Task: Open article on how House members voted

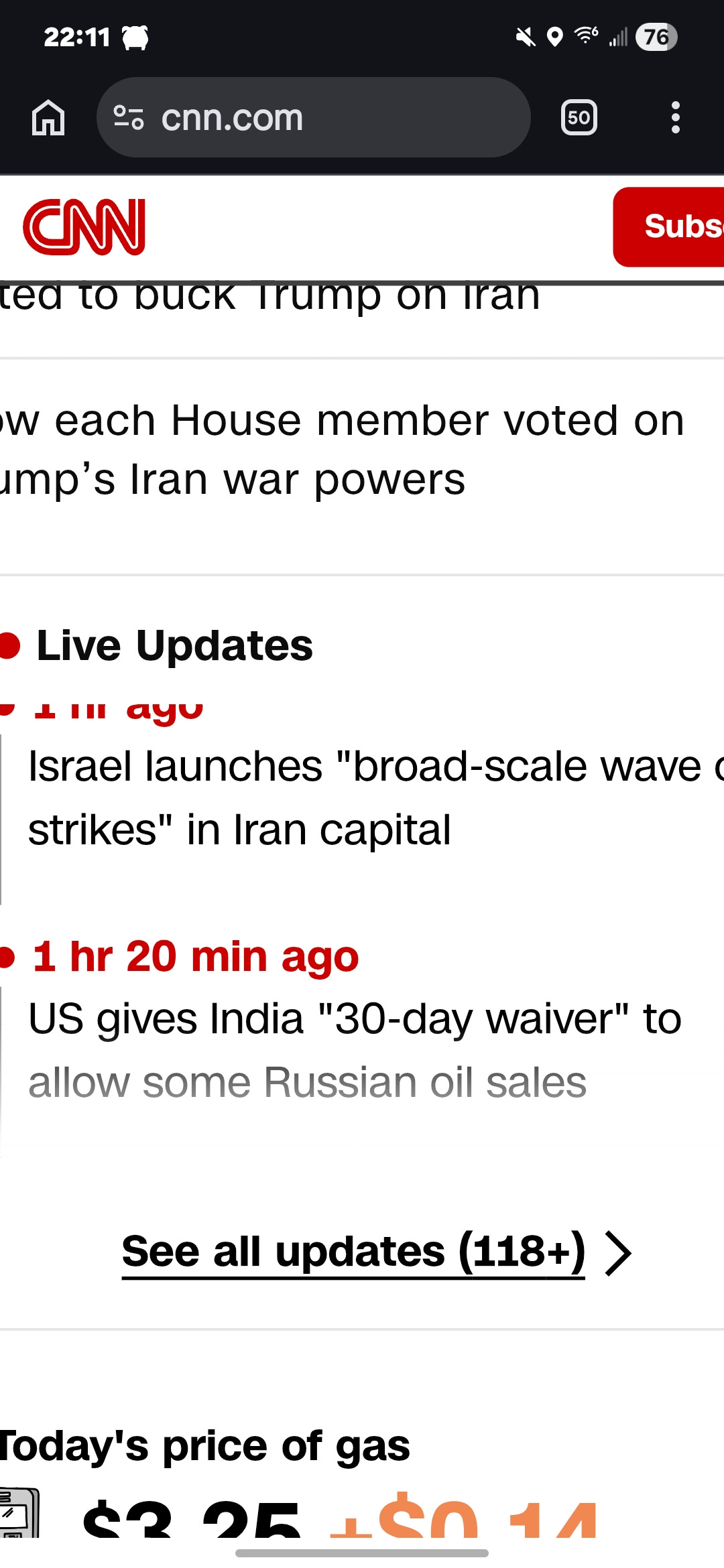Action: pyautogui.click(x=342, y=450)
